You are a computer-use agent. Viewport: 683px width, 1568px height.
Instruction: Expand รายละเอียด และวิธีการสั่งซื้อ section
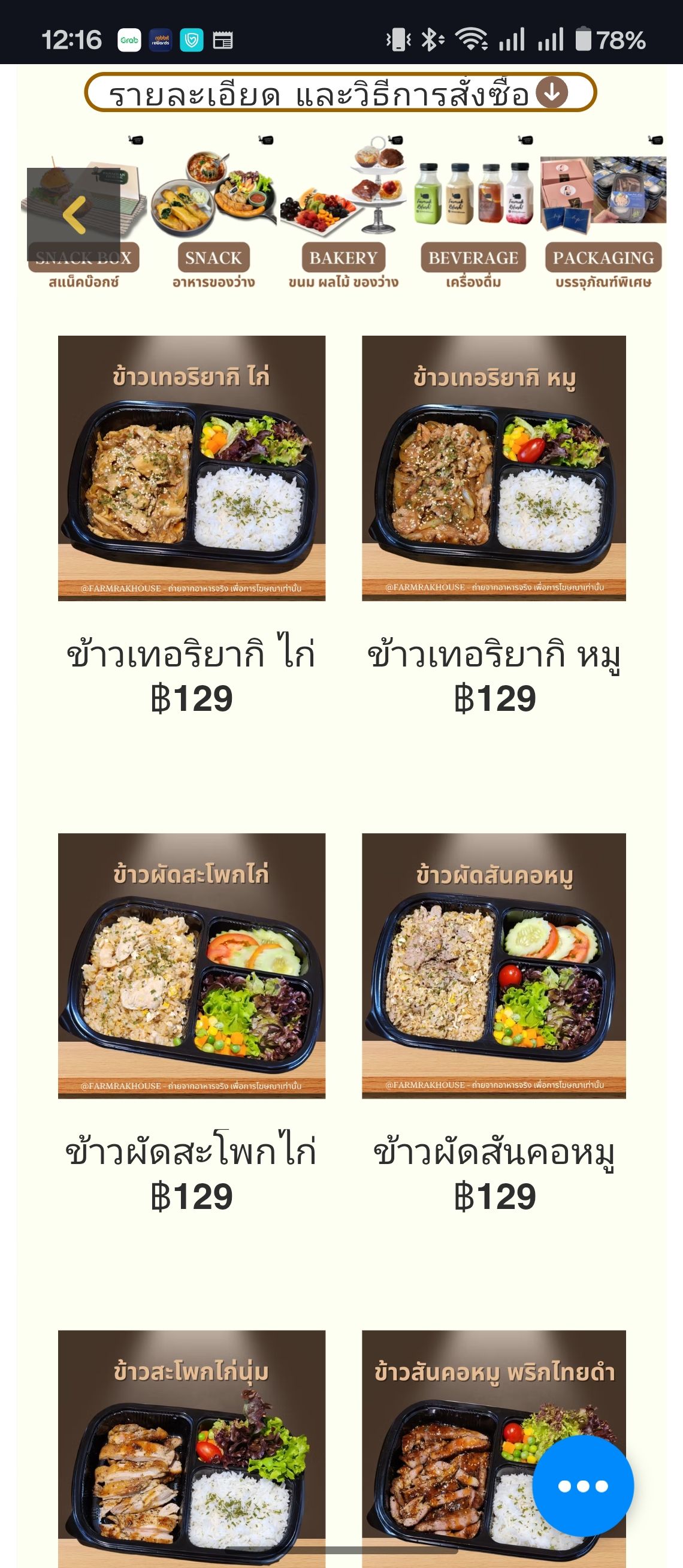coord(340,92)
